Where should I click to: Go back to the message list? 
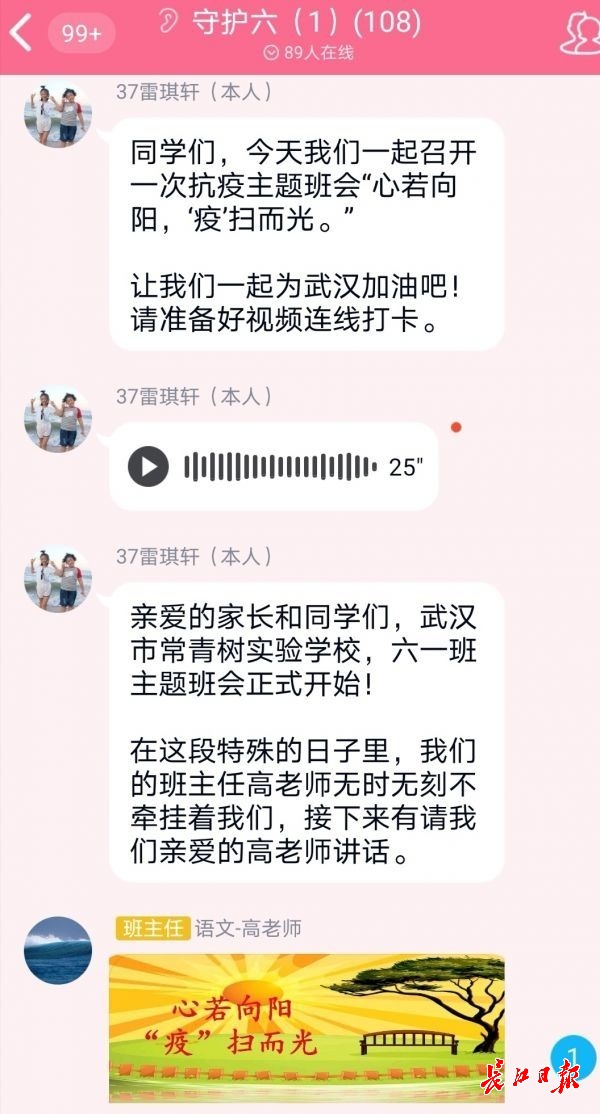(x=20, y=33)
